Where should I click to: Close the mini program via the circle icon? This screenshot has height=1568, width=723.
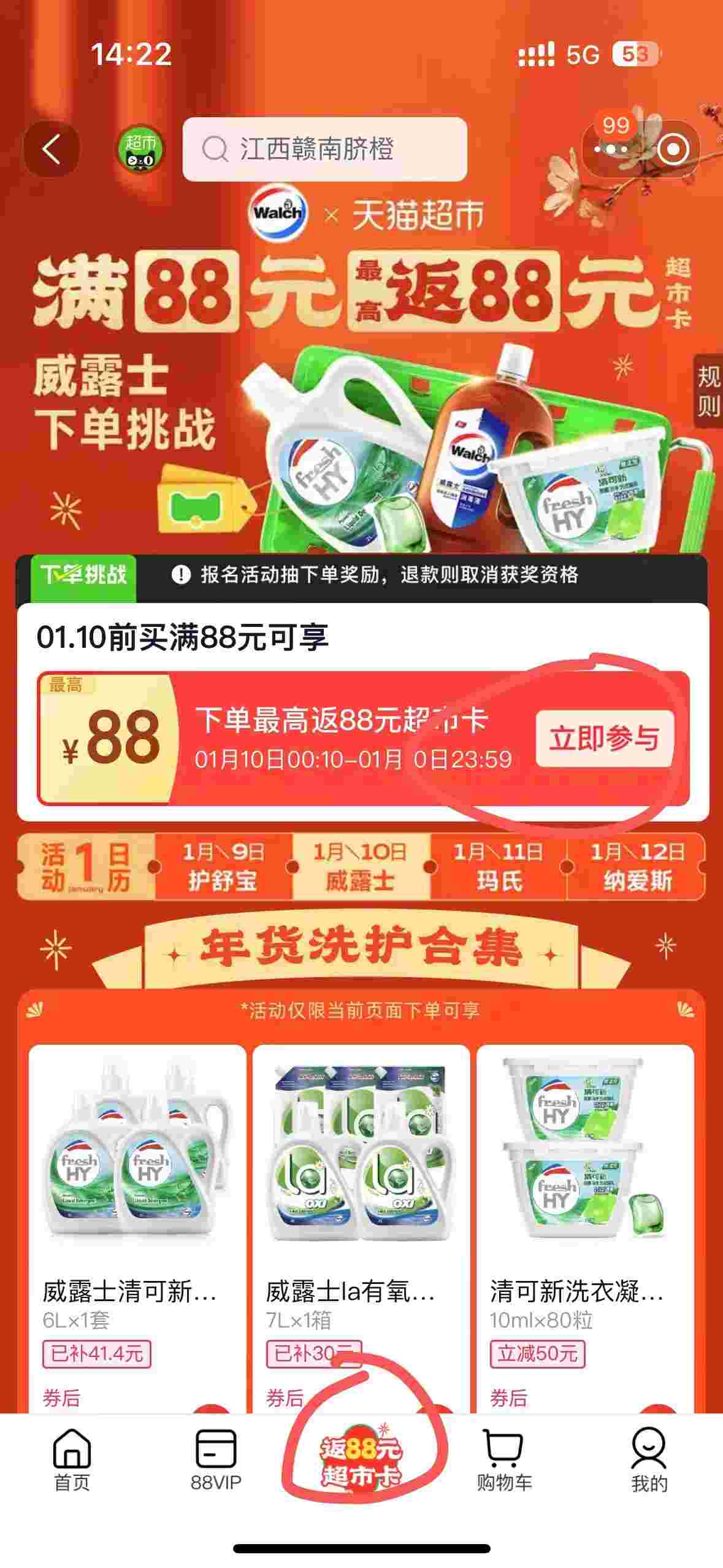pos(672,149)
